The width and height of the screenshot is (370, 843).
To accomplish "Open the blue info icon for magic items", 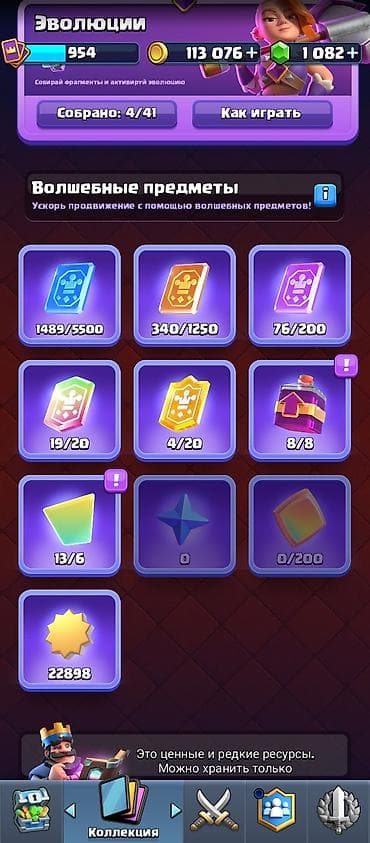I will coord(325,196).
